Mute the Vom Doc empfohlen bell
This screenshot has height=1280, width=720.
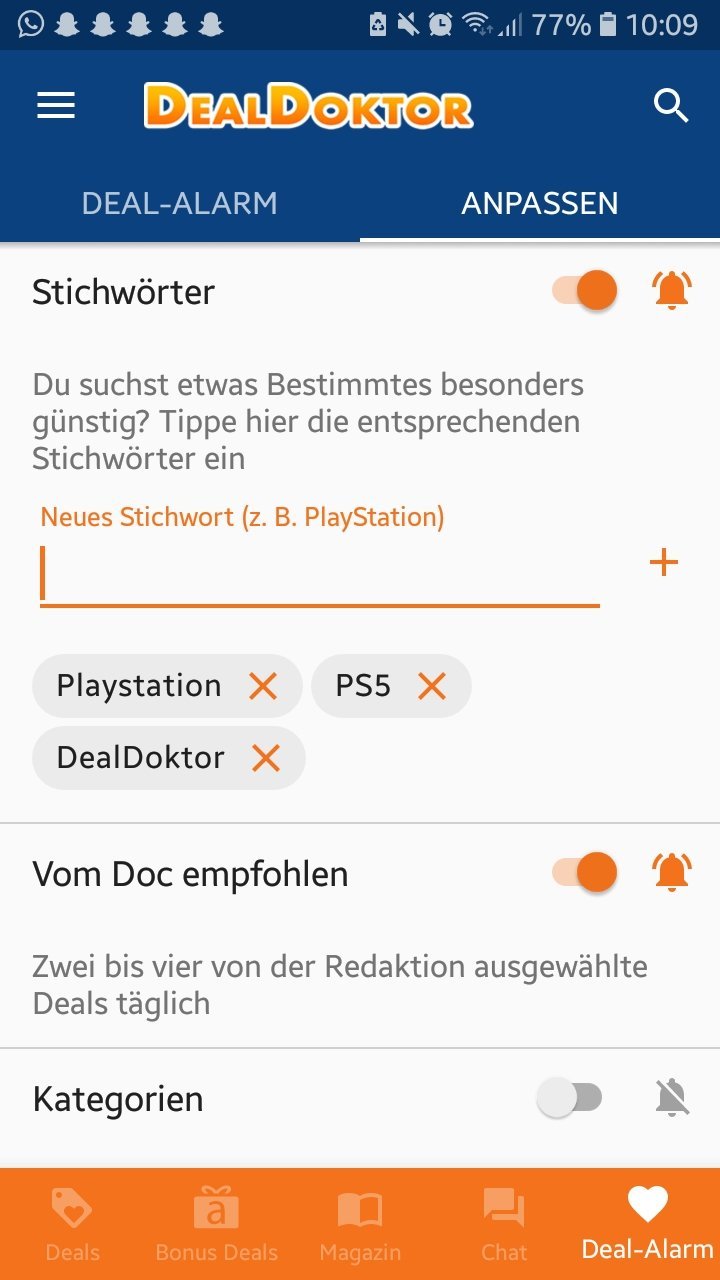(672, 873)
